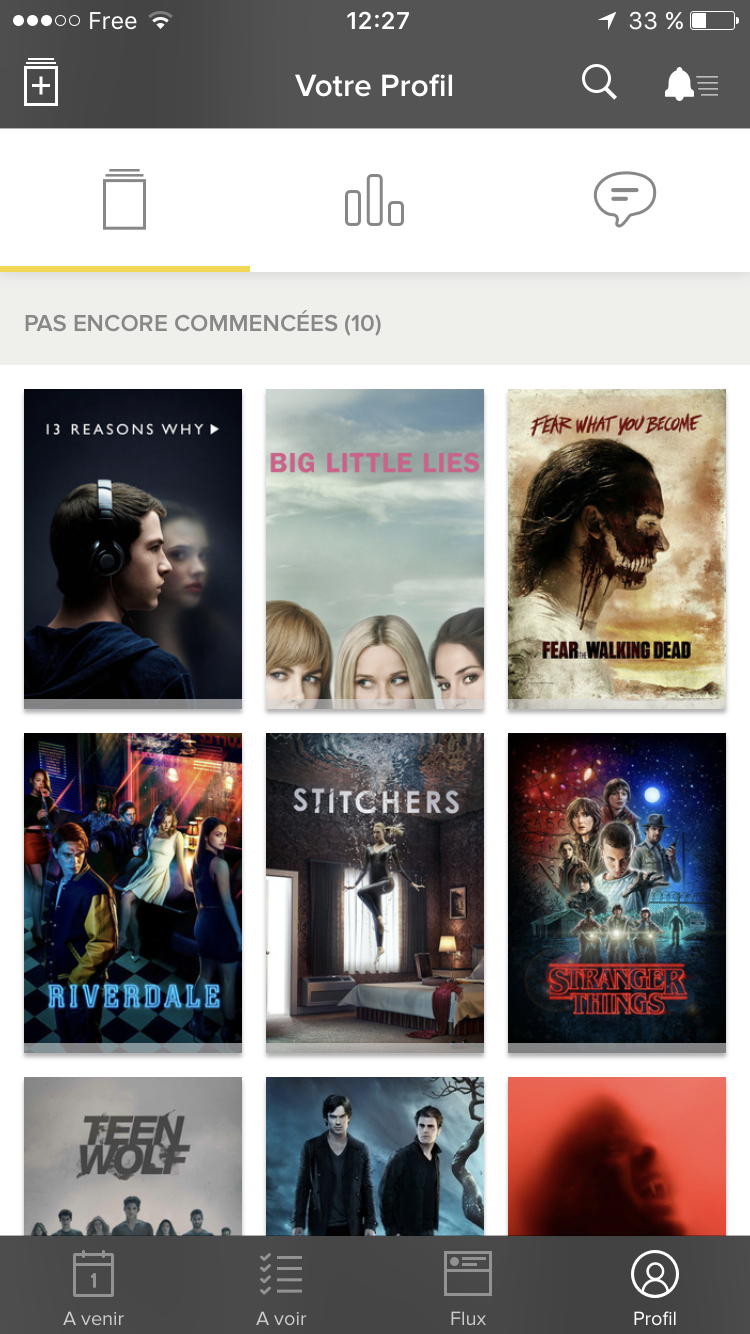The image size is (750, 1334).
Task: Open the 13 Reasons Why poster
Action: (133, 545)
